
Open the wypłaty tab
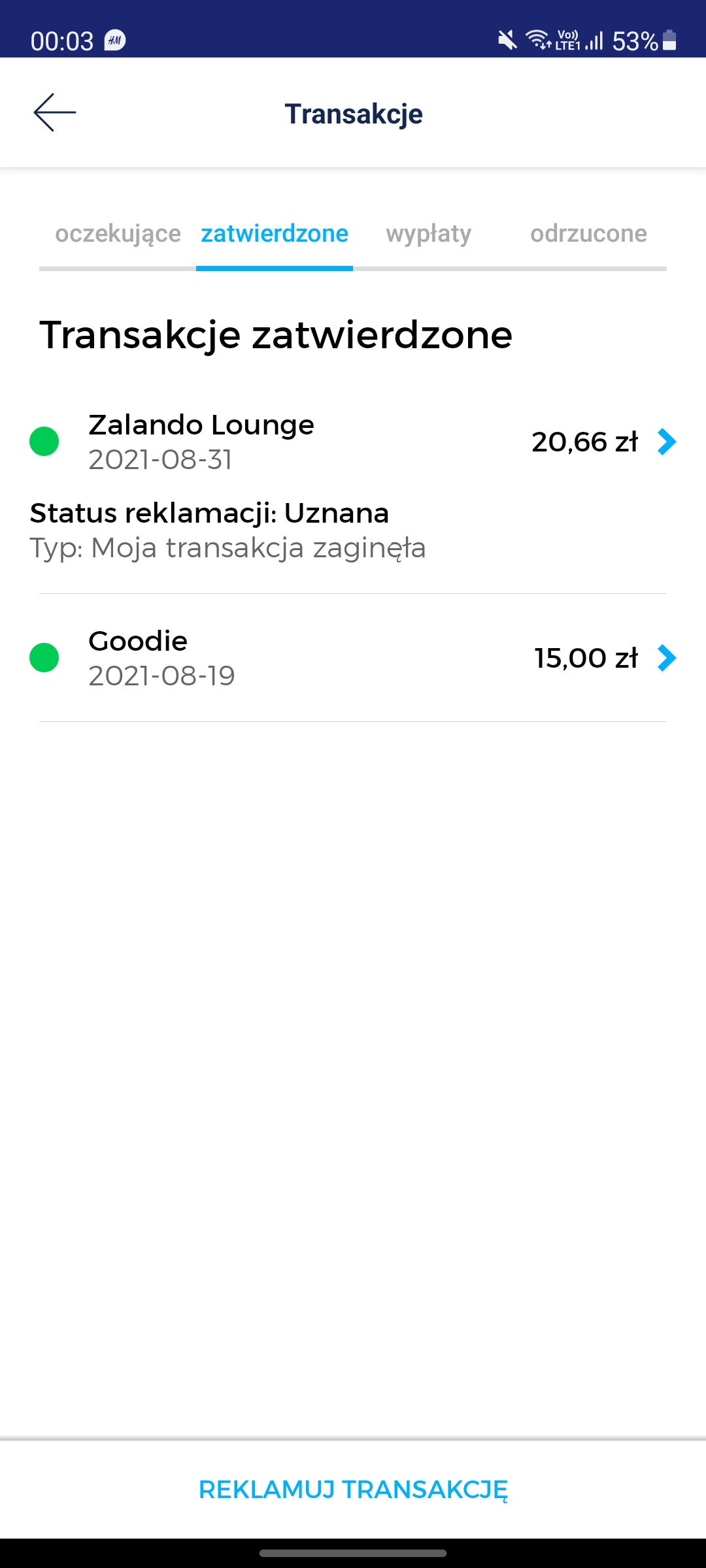click(429, 234)
